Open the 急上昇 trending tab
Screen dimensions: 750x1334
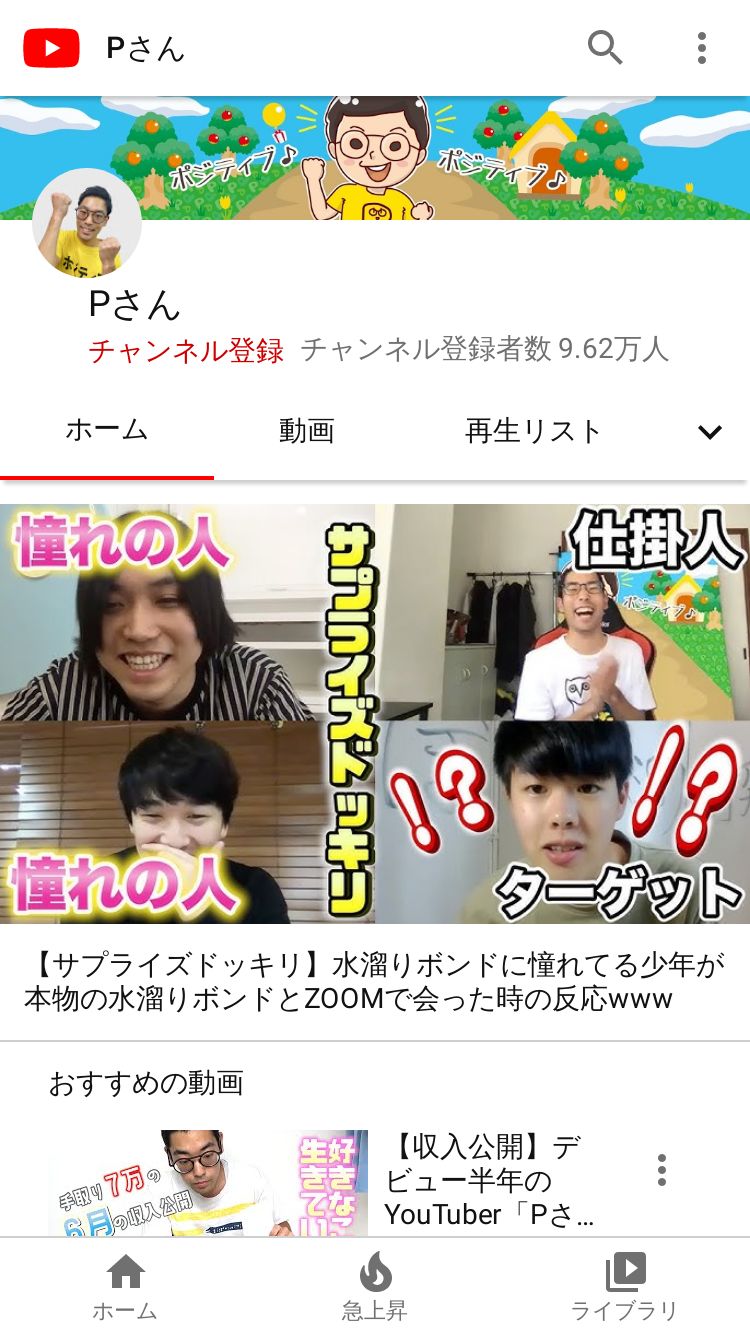pos(375,1286)
